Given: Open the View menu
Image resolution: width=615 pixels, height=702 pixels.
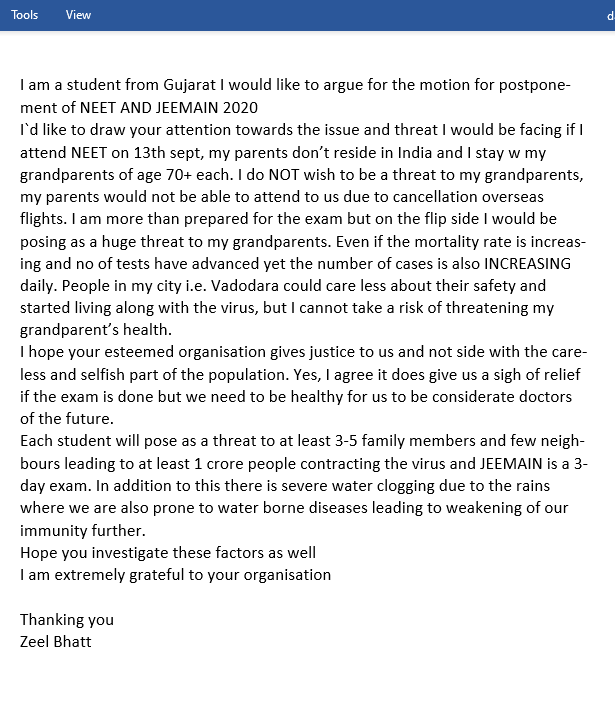Looking at the screenshot, I should coord(78,15).
